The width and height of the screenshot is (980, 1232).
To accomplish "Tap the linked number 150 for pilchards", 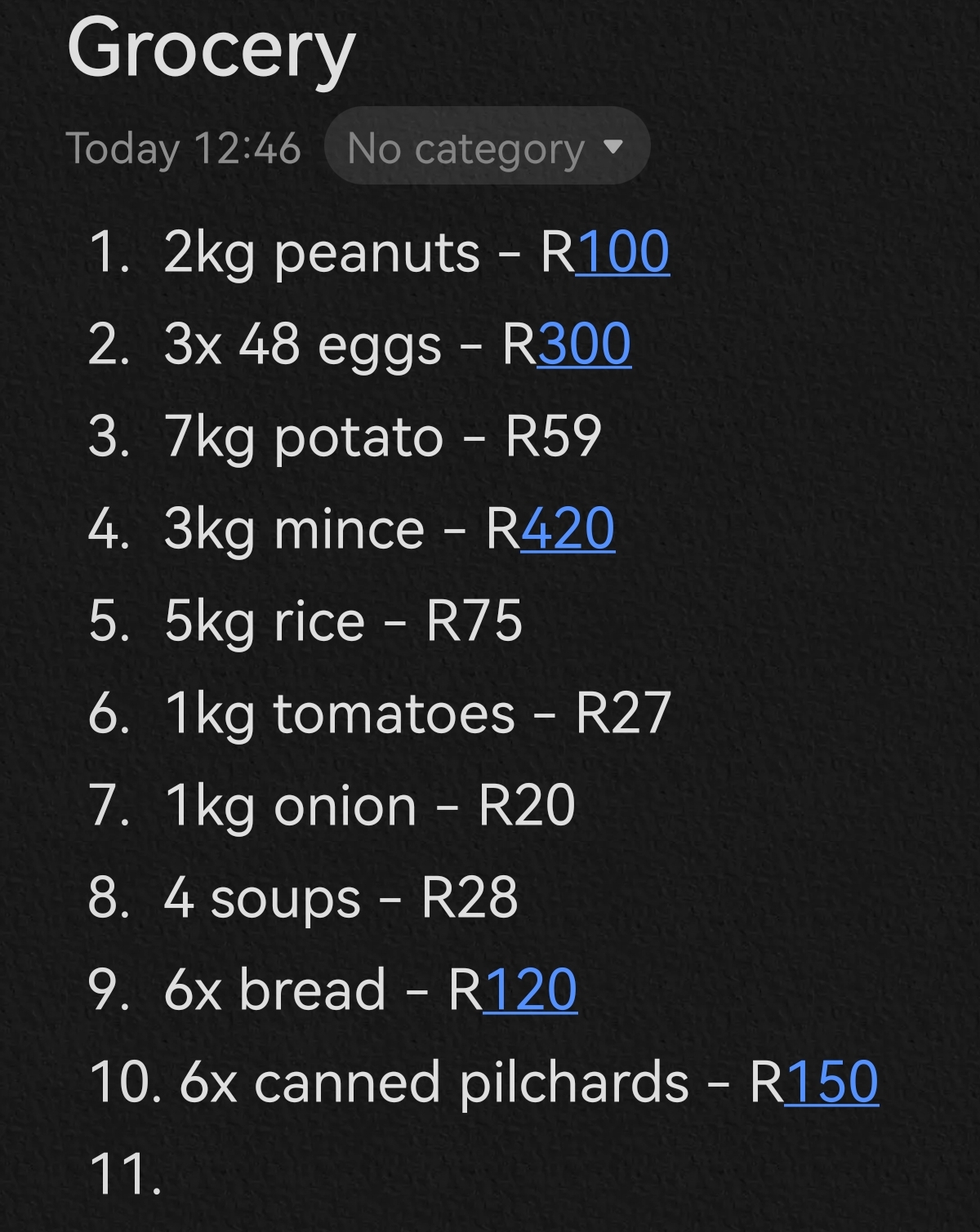I will point(831,1082).
